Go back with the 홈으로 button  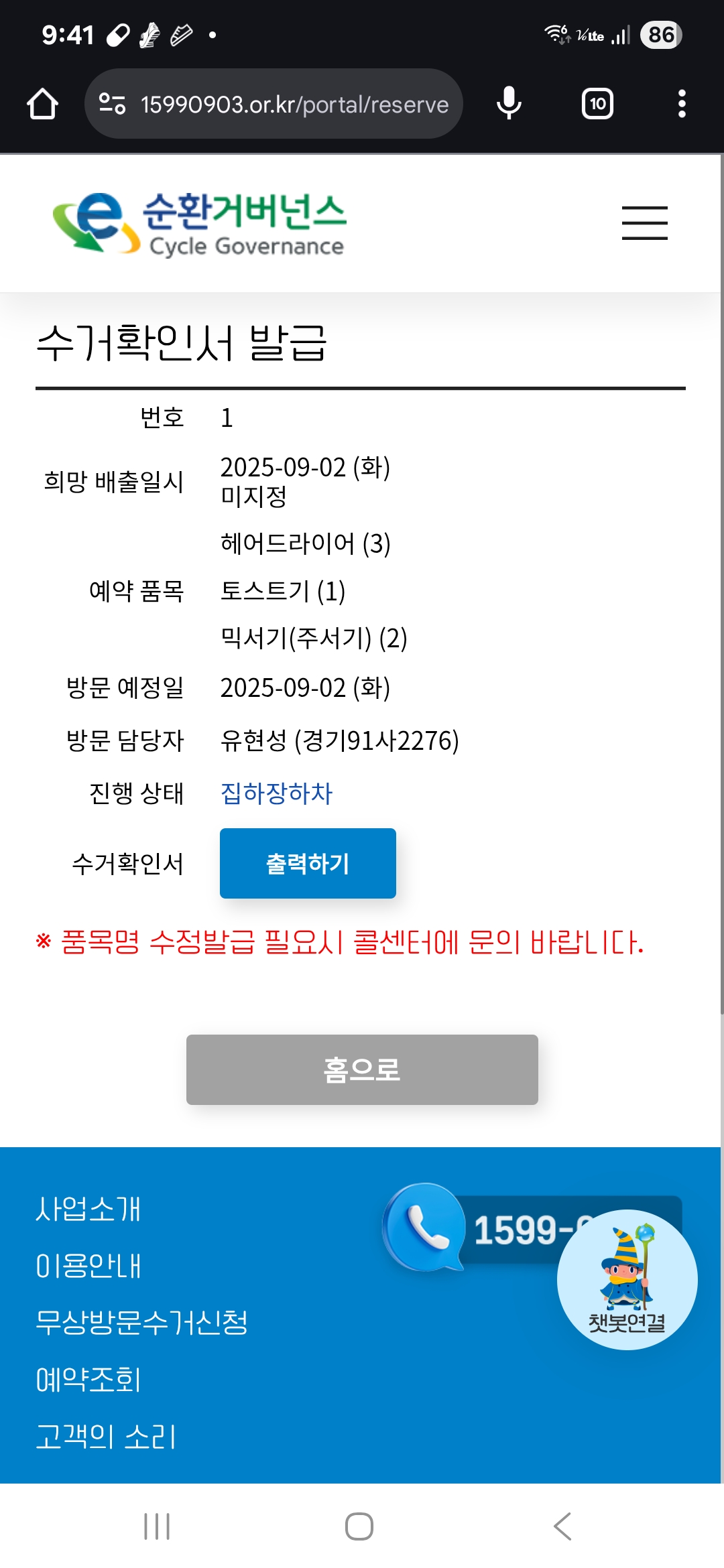[362, 1069]
